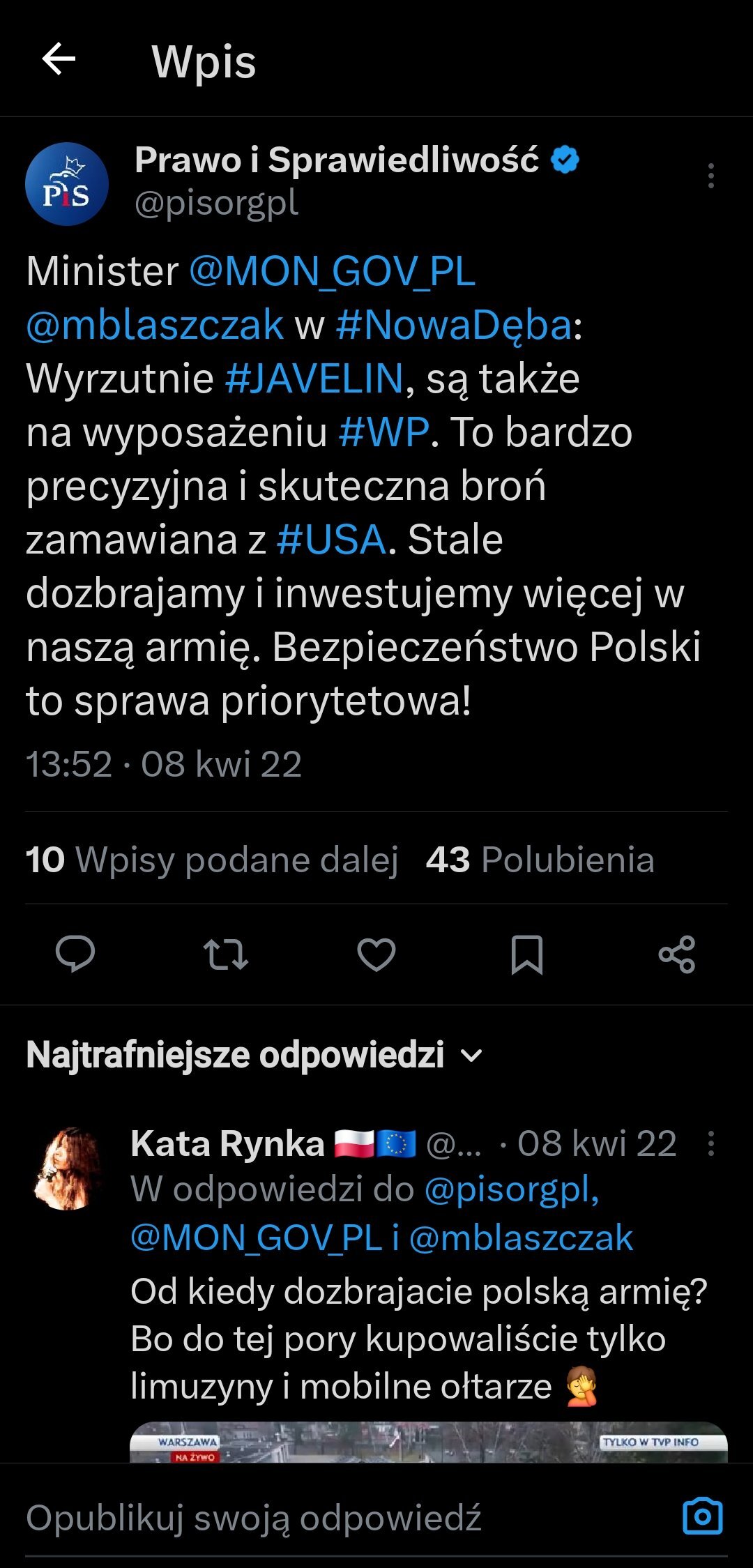This screenshot has height=1568, width=753.
Task: Open the overflow menu on the main post
Action: (x=710, y=176)
